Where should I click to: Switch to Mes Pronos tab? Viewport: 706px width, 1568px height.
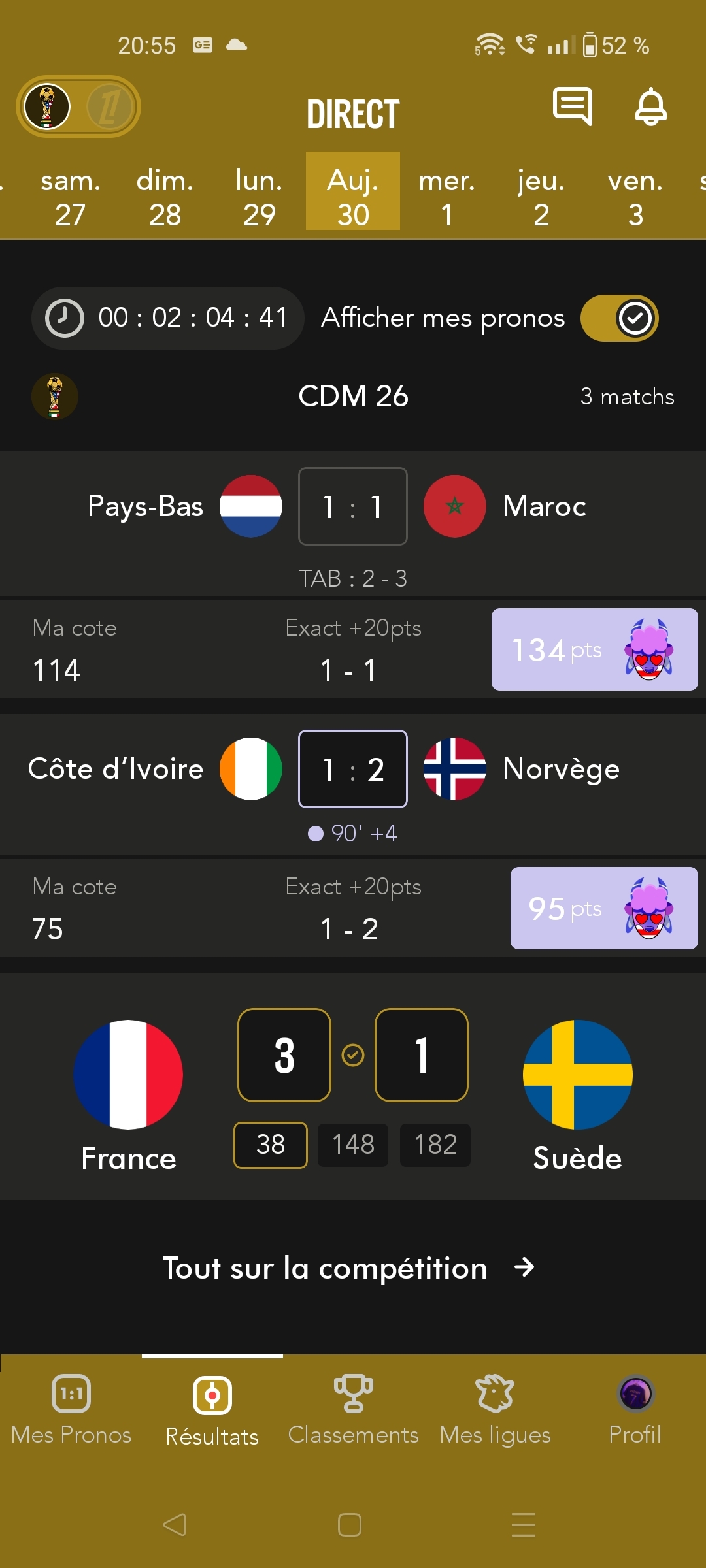coord(71,1411)
